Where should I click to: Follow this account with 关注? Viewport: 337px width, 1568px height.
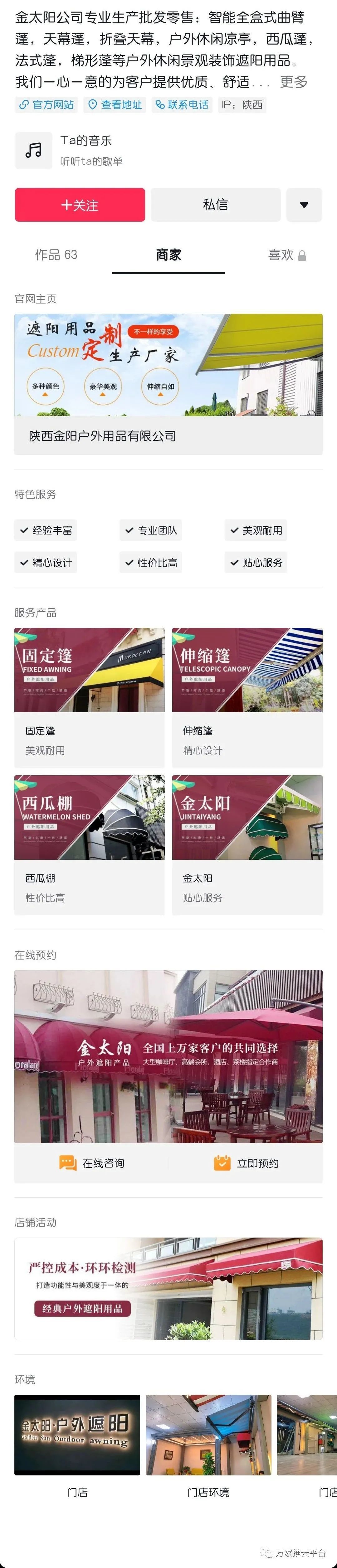(x=80, y=205)
